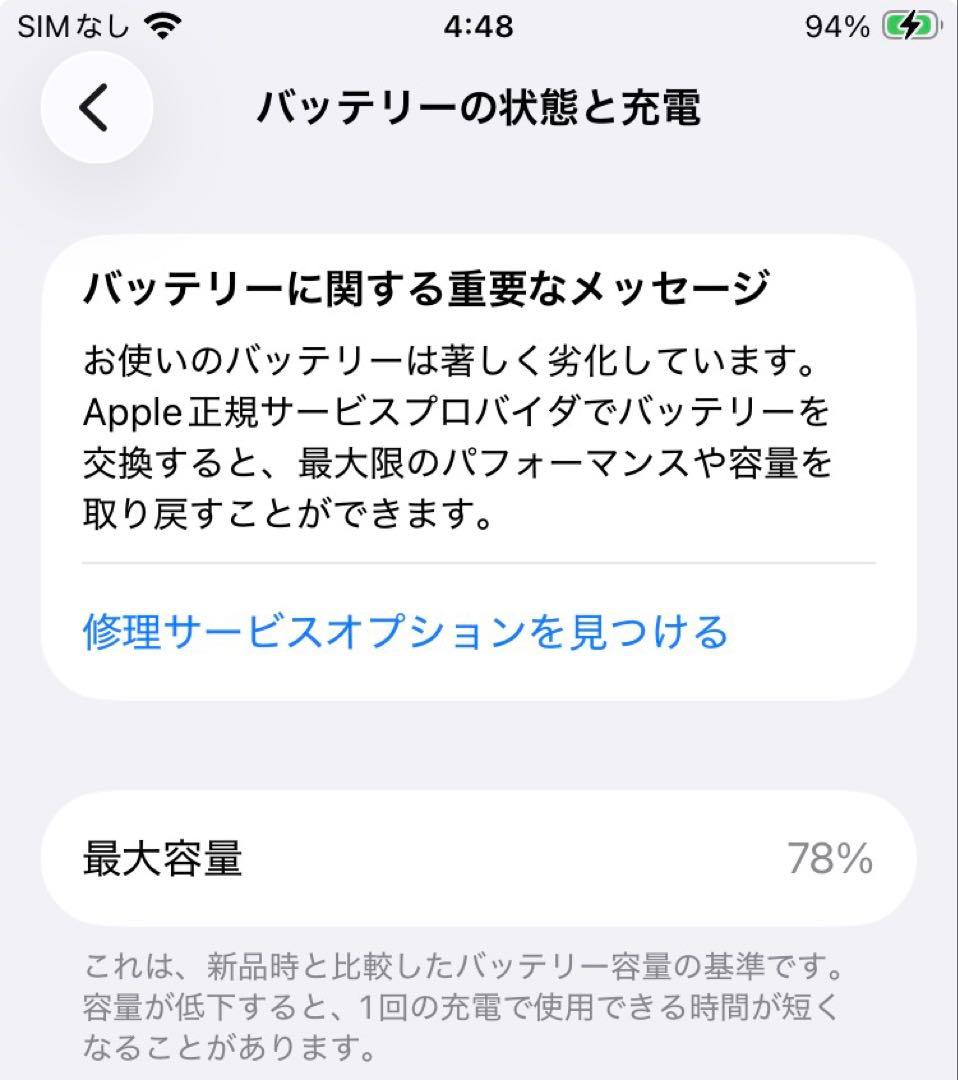Tap the back chevron to return to Battery settings
The width and height of the screenshot is (958, 1080).
(95, 107)
